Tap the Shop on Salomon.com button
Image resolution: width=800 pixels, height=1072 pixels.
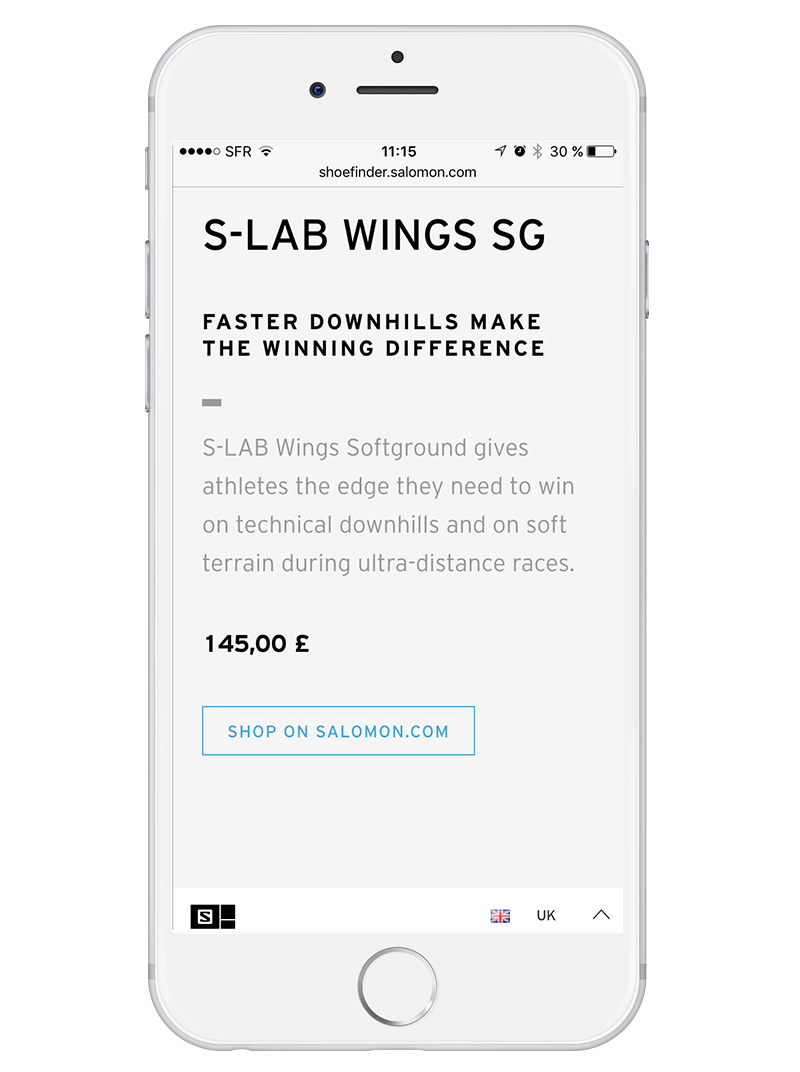338,731
